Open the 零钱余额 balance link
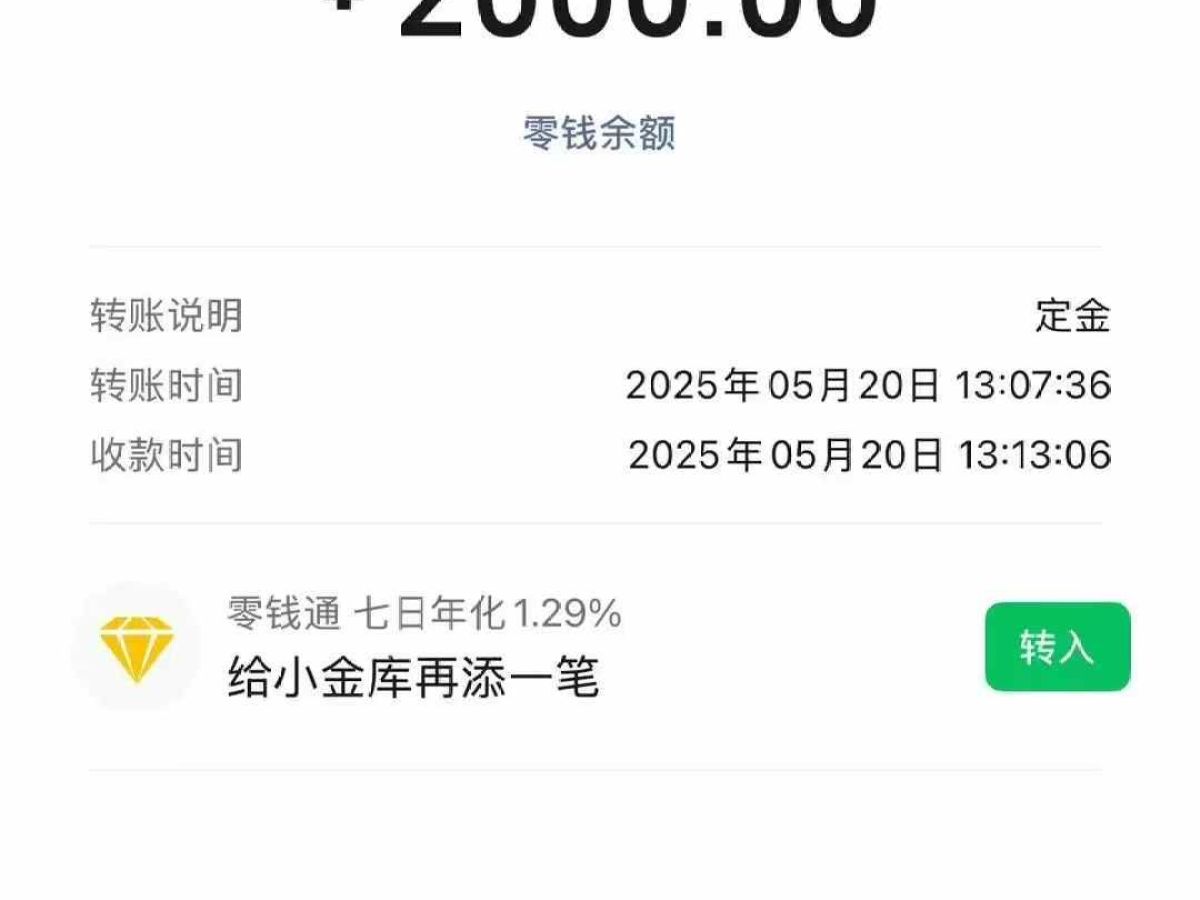The width and height of the screenshot is (1200, 900). (x=599, y=133)
